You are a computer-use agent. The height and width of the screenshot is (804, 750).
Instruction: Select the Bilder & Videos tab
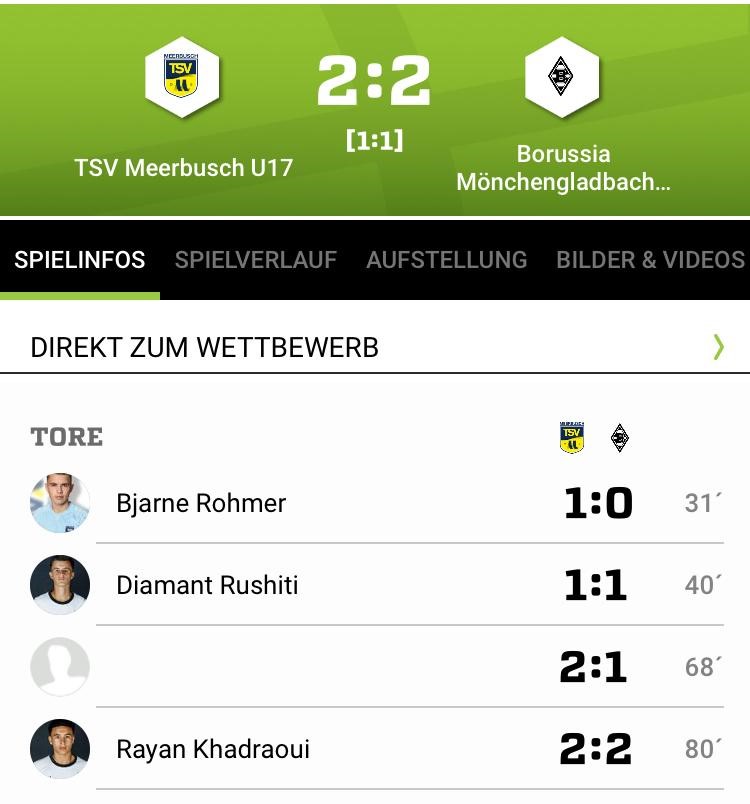650,260
